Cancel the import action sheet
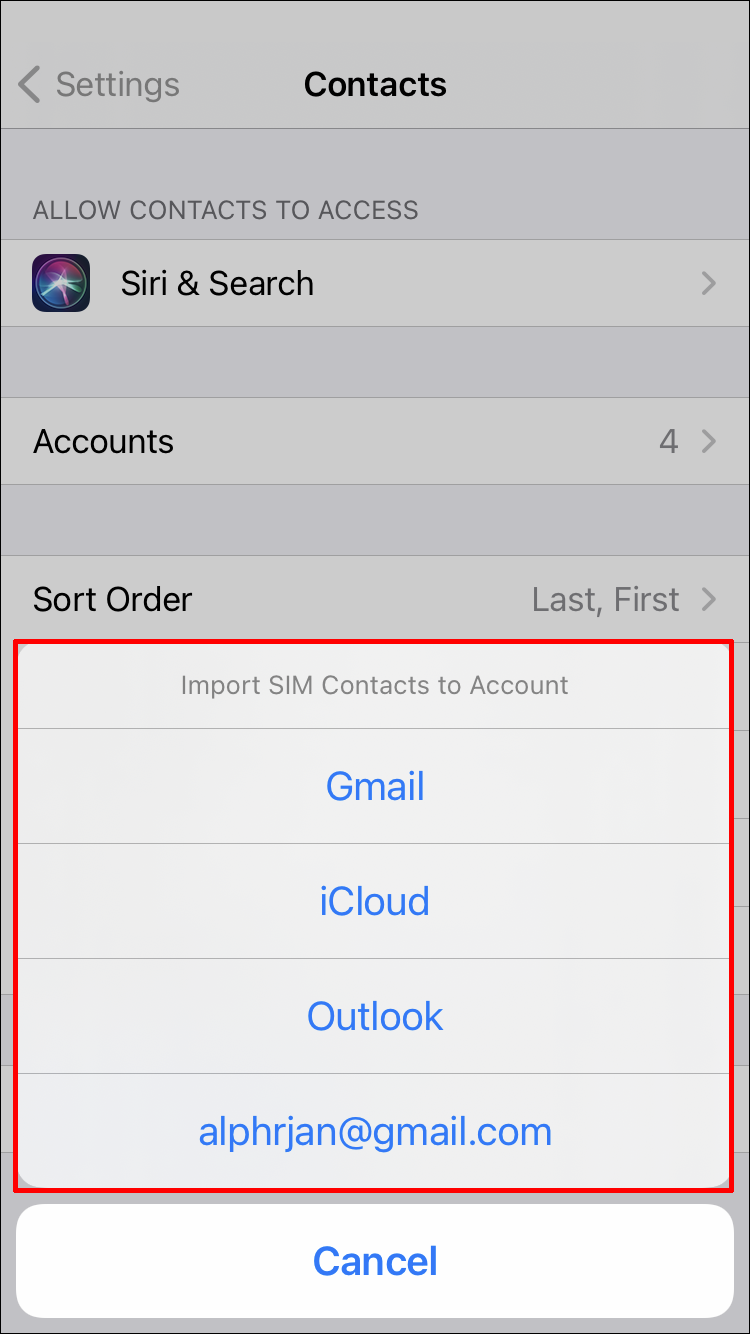Viewport: 750px width, 1334px height. pyautogui.click(x=375, y=1261)
